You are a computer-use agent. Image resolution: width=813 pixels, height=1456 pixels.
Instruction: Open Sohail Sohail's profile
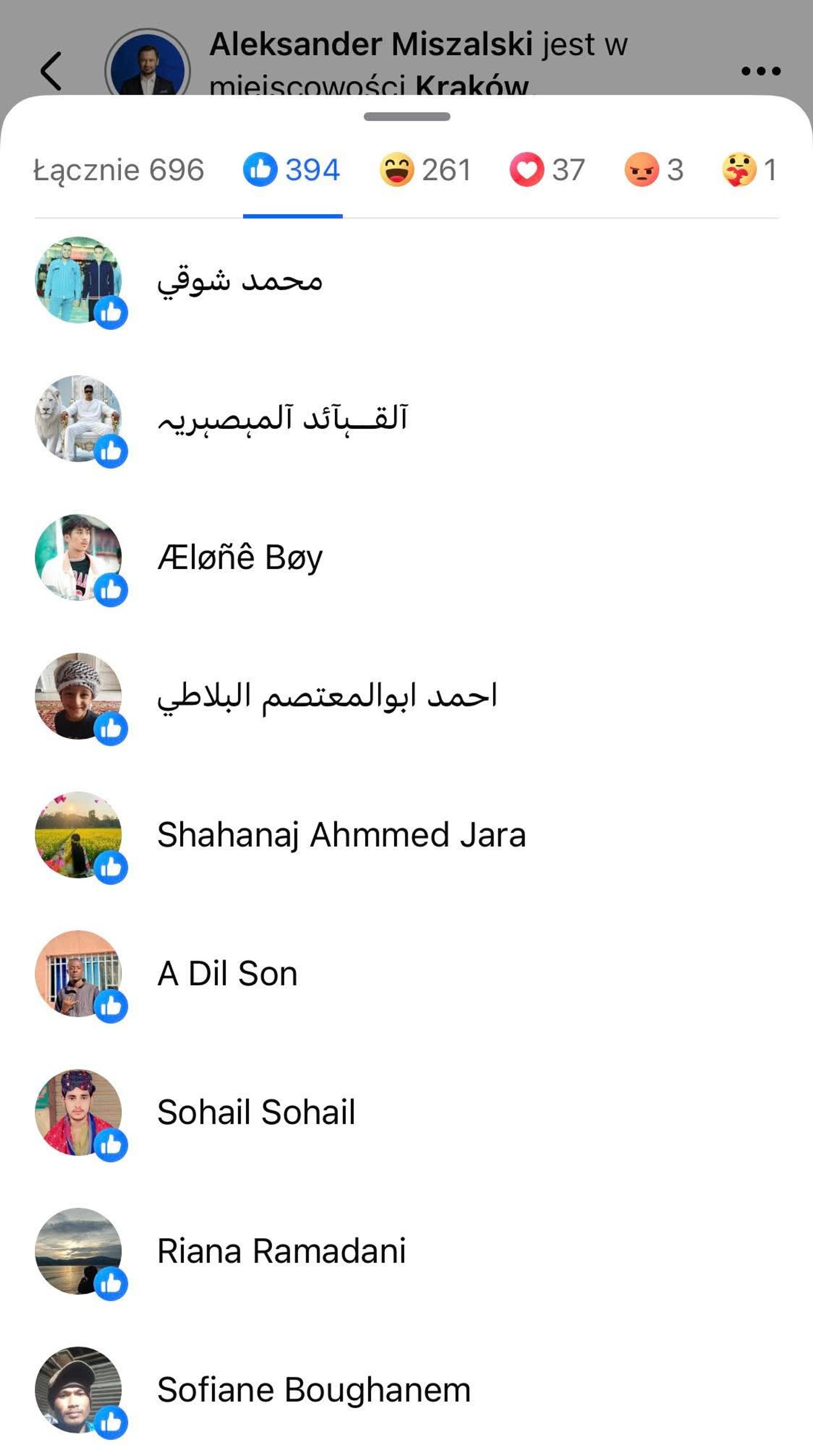pyautogui.click(x=256, y=1112)
